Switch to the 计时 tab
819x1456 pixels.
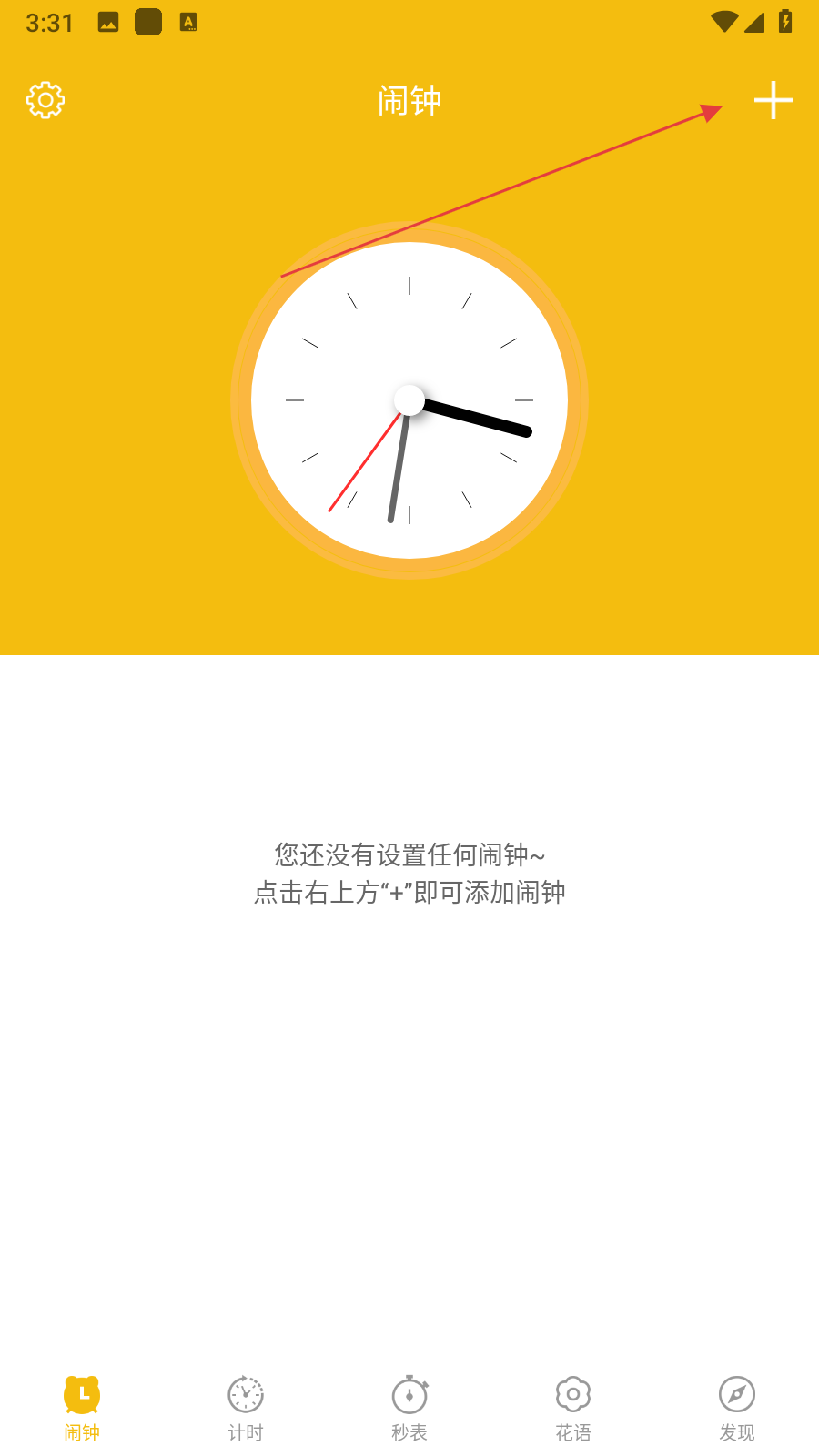click(x=246, y=1408)
